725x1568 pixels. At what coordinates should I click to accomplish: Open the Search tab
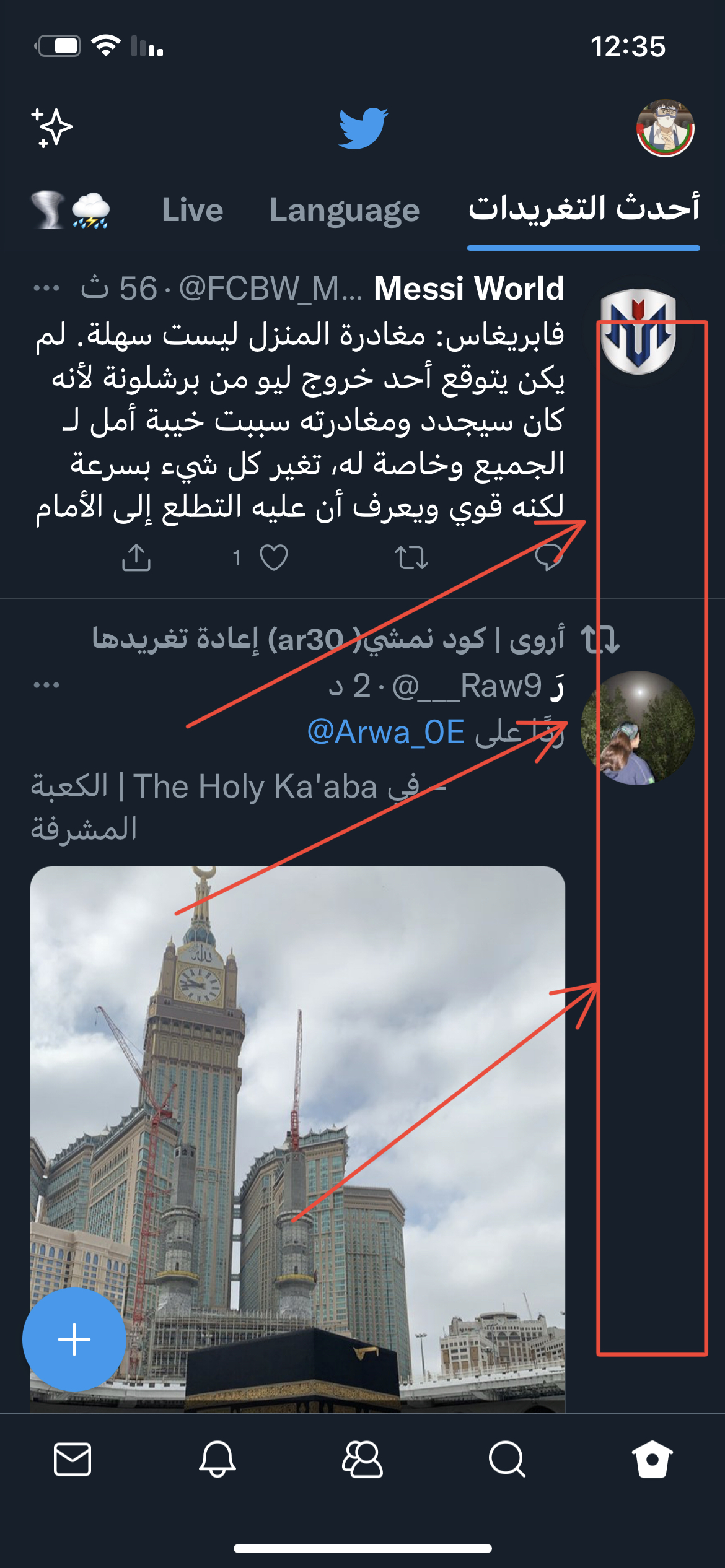pyautogui.click(x=507, y=1460)
